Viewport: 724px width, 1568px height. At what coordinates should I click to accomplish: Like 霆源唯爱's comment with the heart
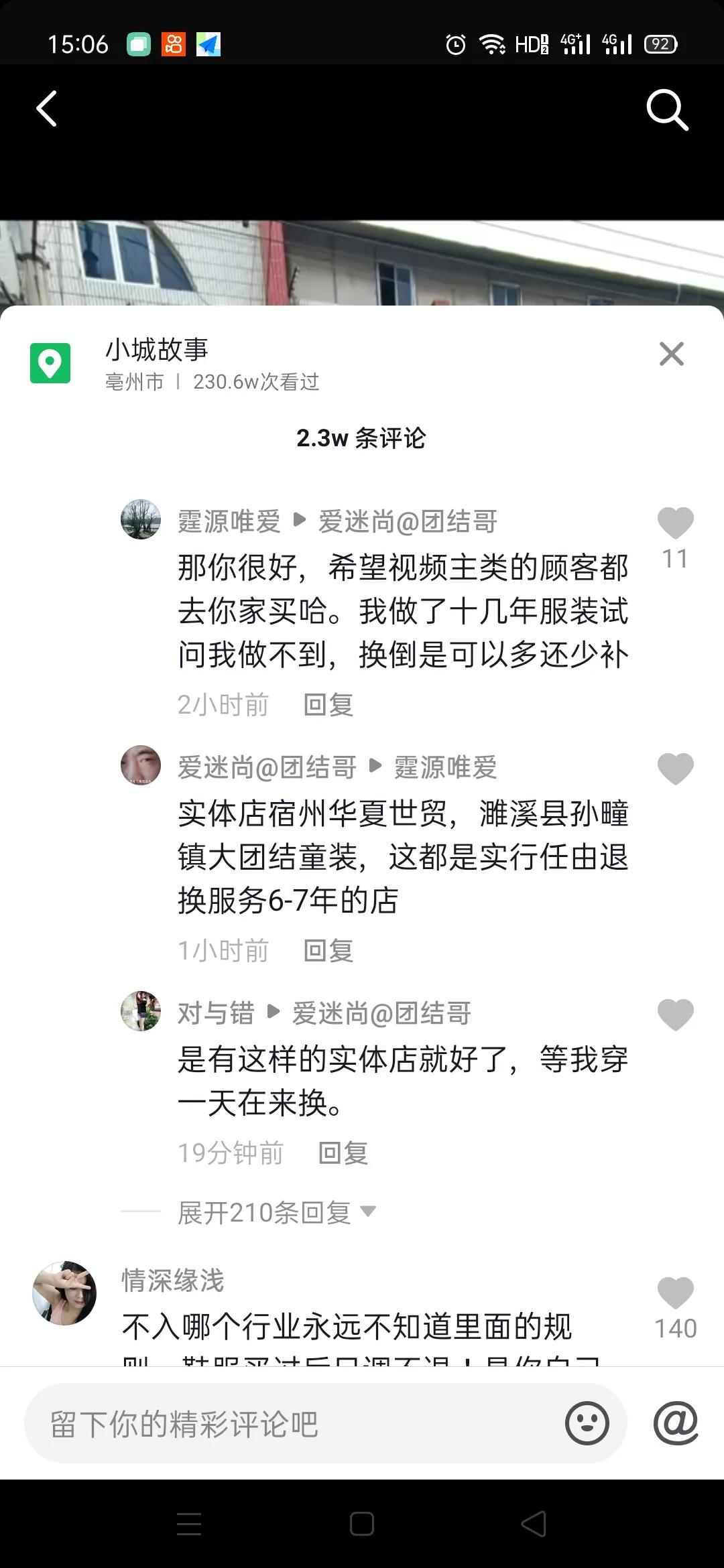tap(675, 523)
